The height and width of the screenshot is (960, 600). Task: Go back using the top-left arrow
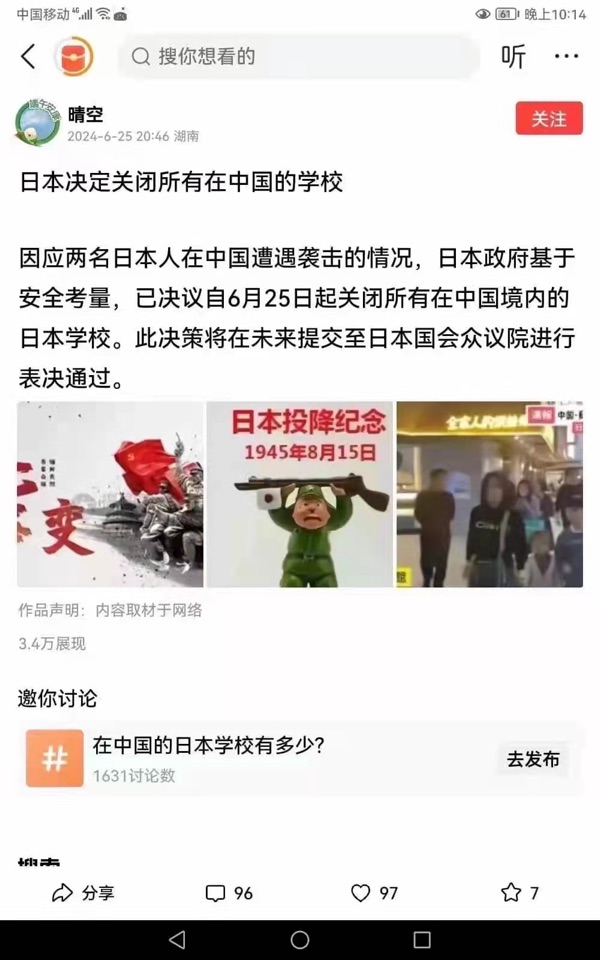28,56
